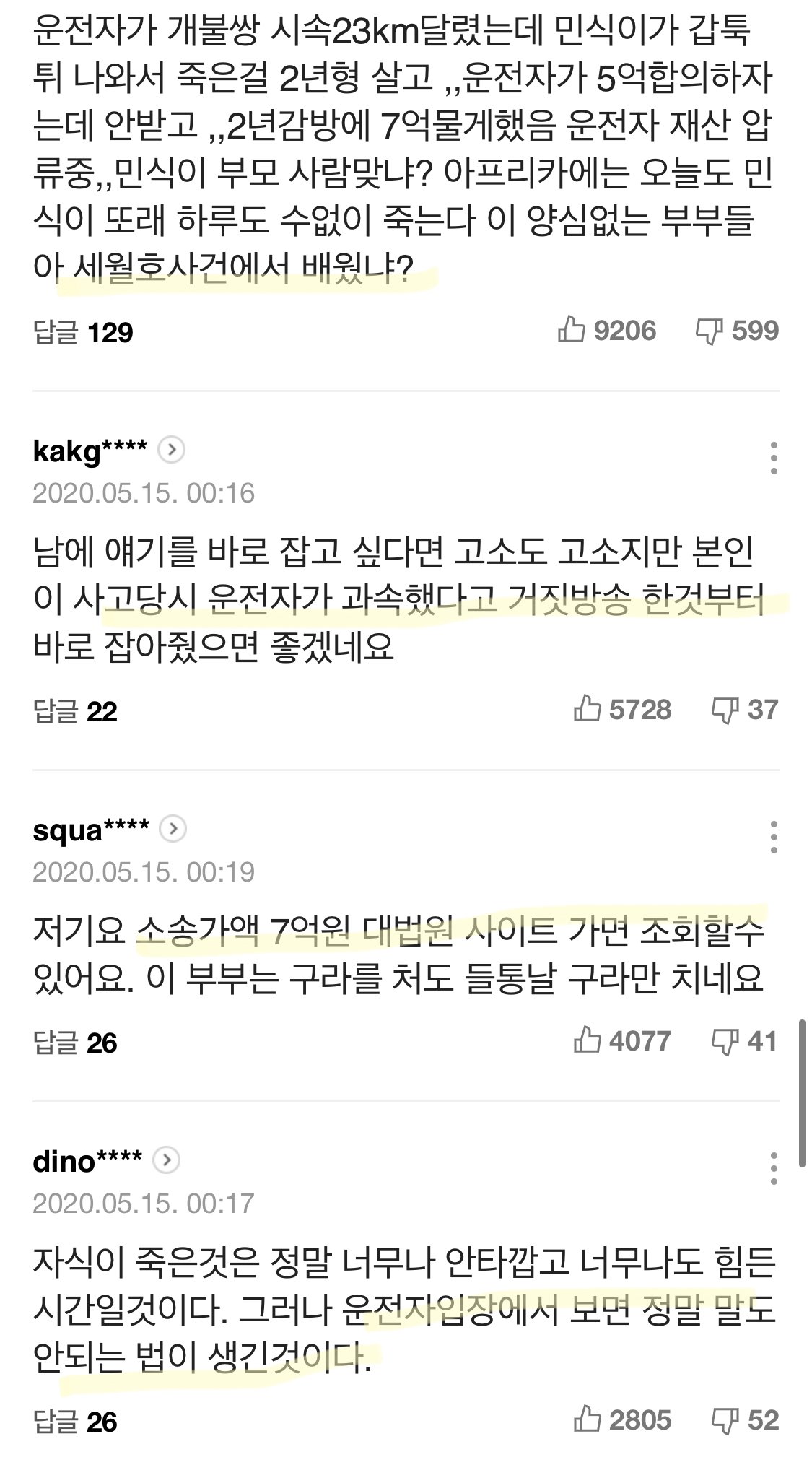Open squa**** user profile arrow
This screenshot has height=1457, width=812.
click(173, 829)
